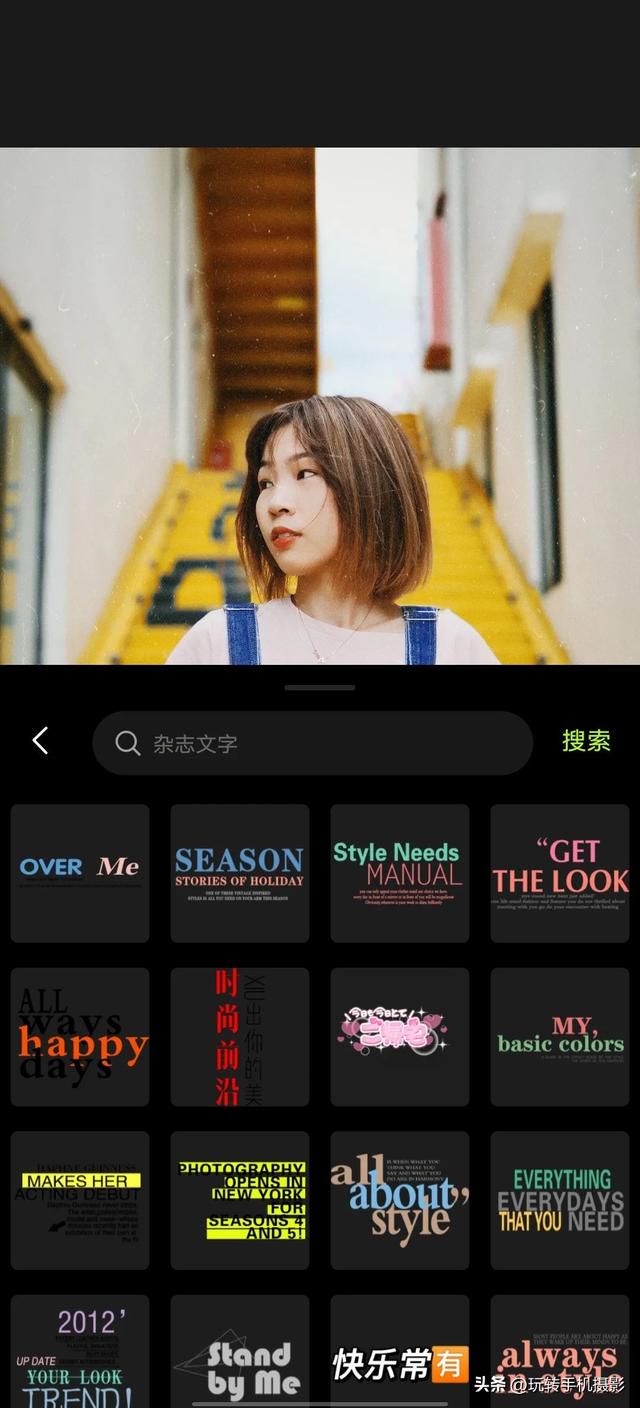Select the OVER Me text template

tap(80, 873)
